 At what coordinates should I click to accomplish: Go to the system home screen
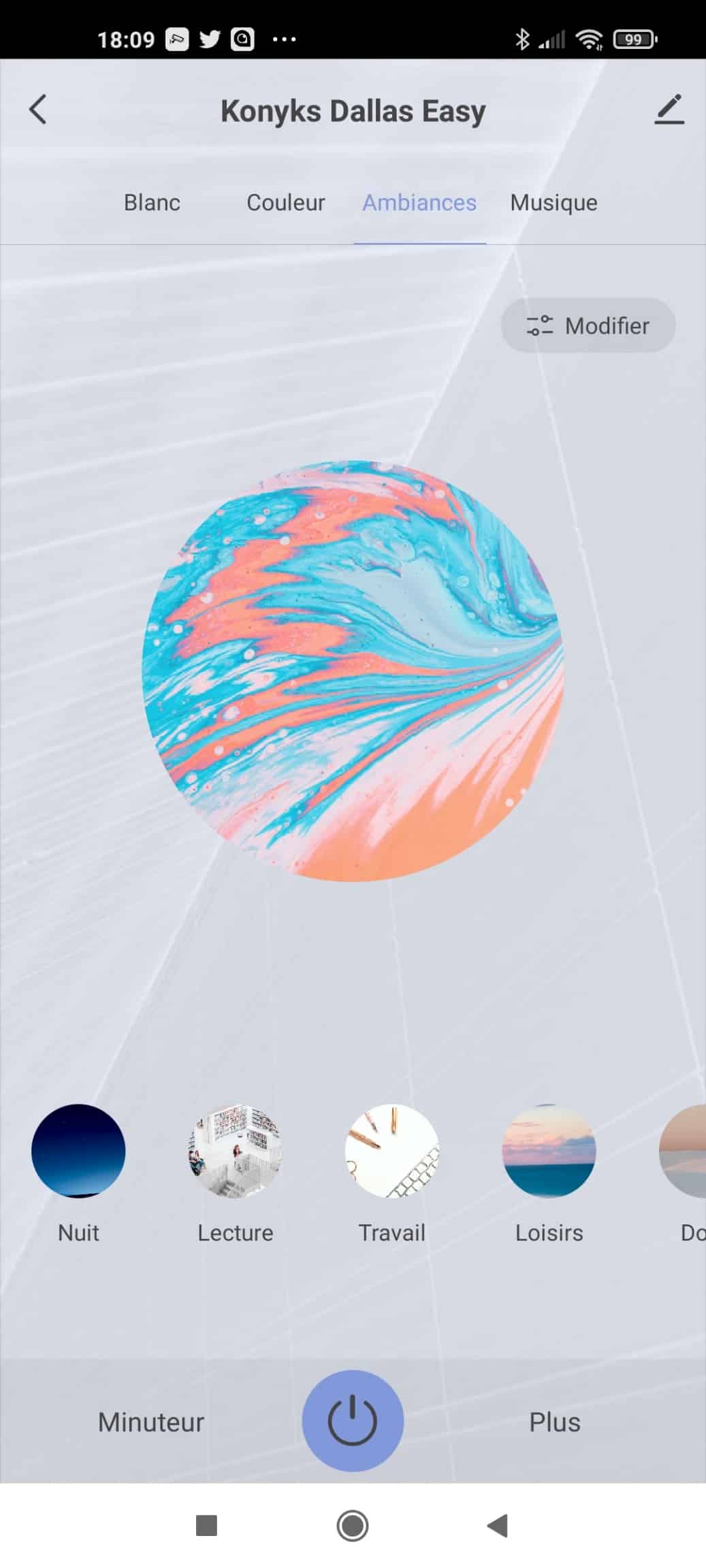[x=353, y=1526]
